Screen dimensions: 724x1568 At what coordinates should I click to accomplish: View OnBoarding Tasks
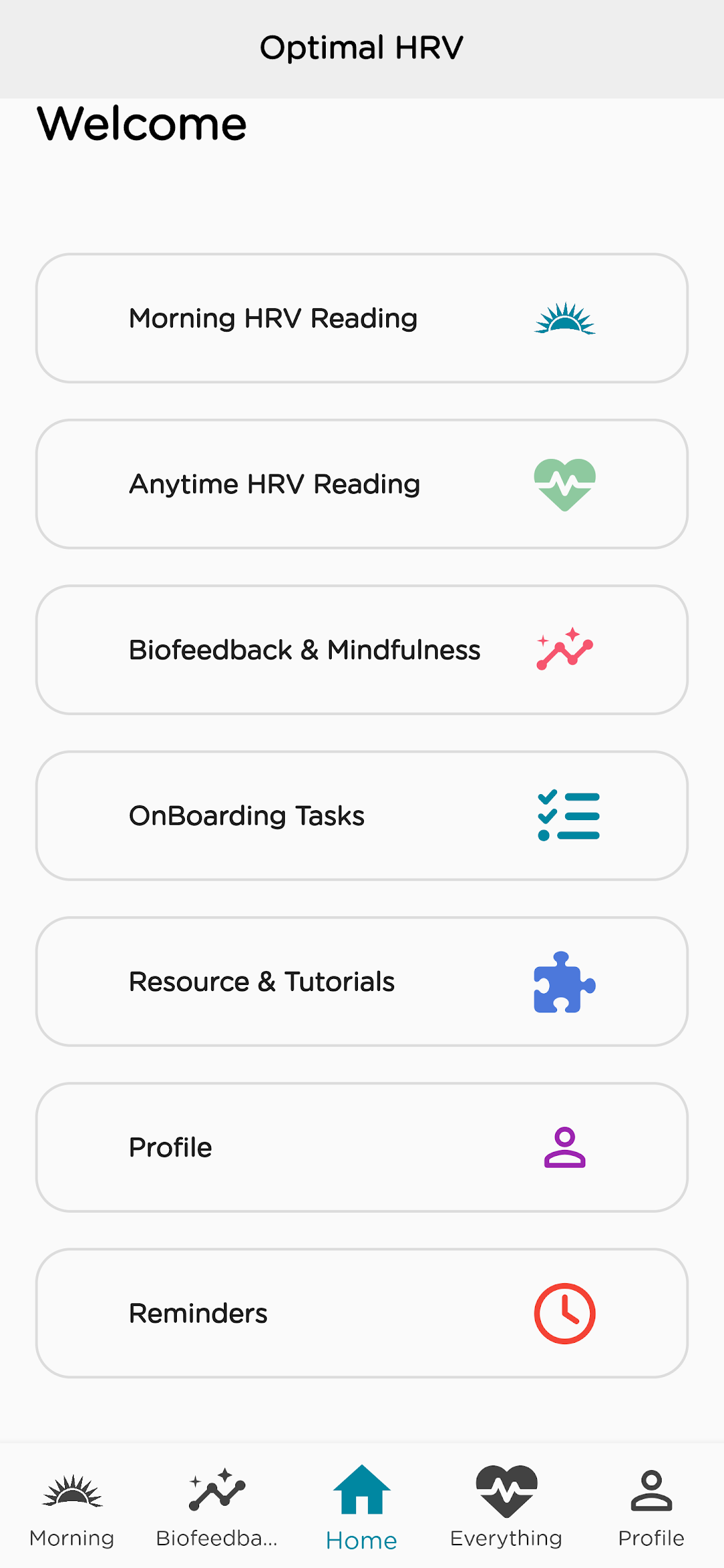(x=362, y=815)
